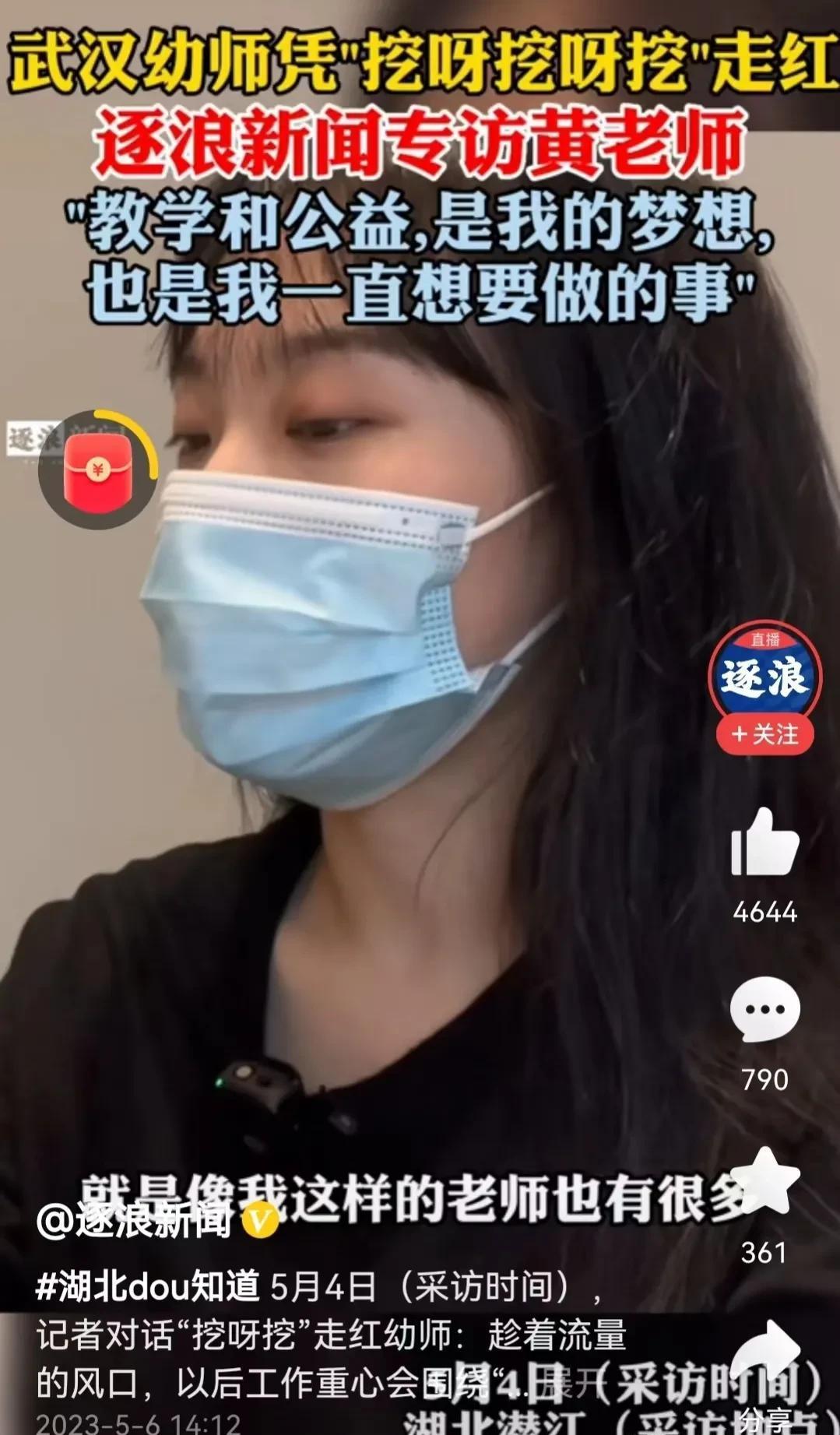The height and width of the screenshot is (1435, 840).
Task: Open the #湖北dou知道 hashtag
Action: [x=147, y=1287]
